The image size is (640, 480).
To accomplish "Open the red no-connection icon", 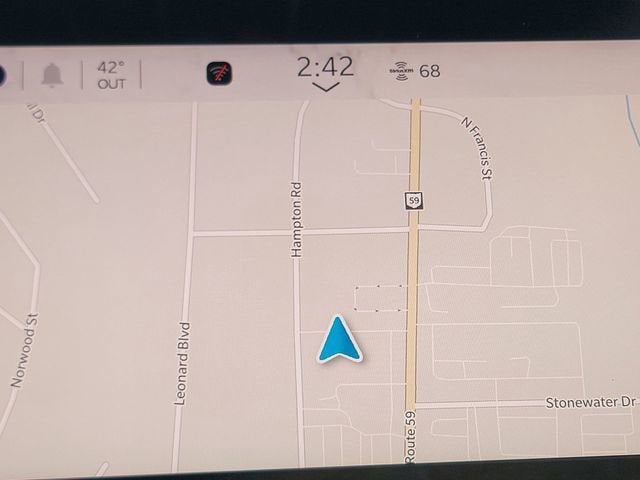I will tap(220, 73).
